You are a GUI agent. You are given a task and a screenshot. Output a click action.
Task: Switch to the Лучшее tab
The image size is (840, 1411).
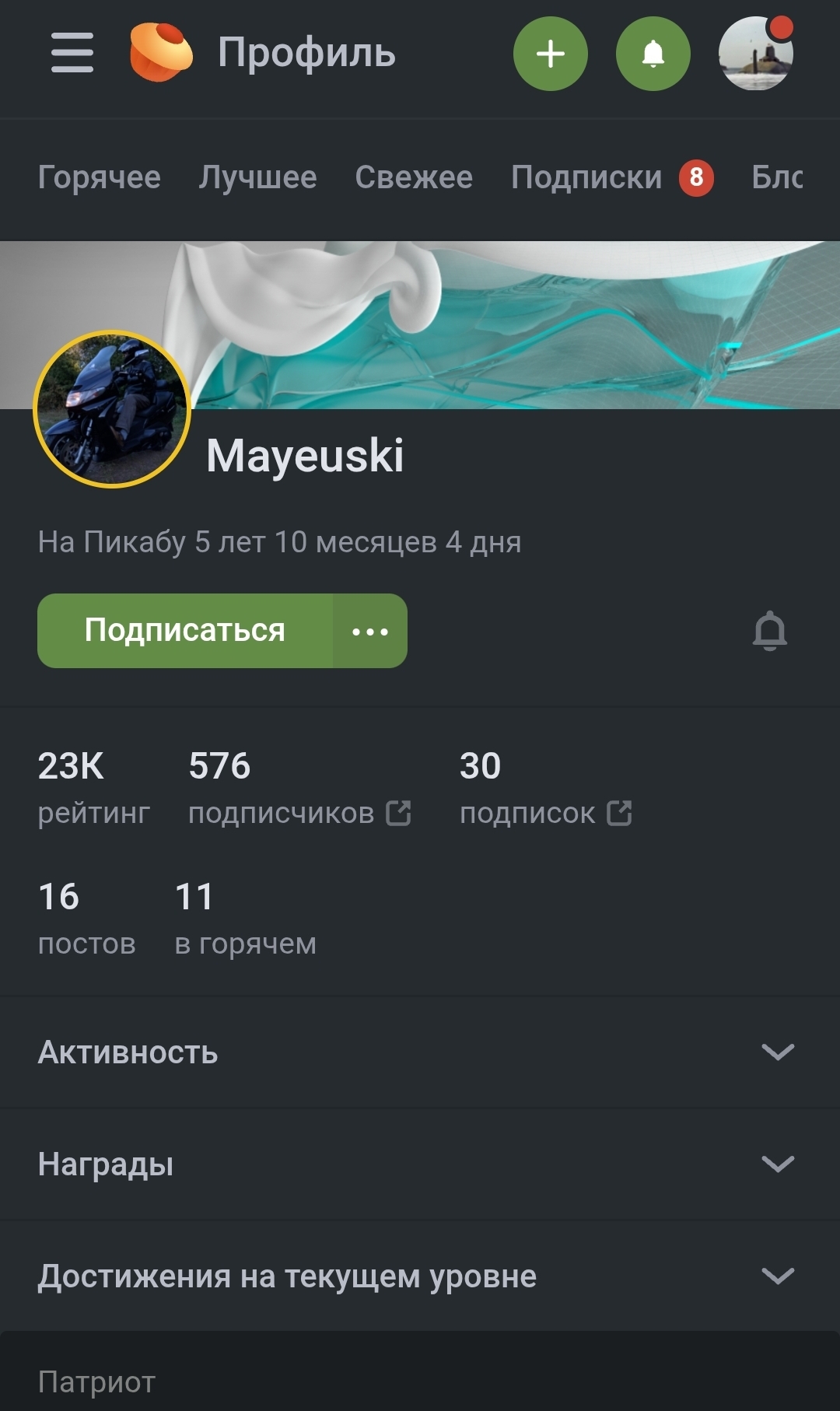pyautogui.click(x=257, y=177)
